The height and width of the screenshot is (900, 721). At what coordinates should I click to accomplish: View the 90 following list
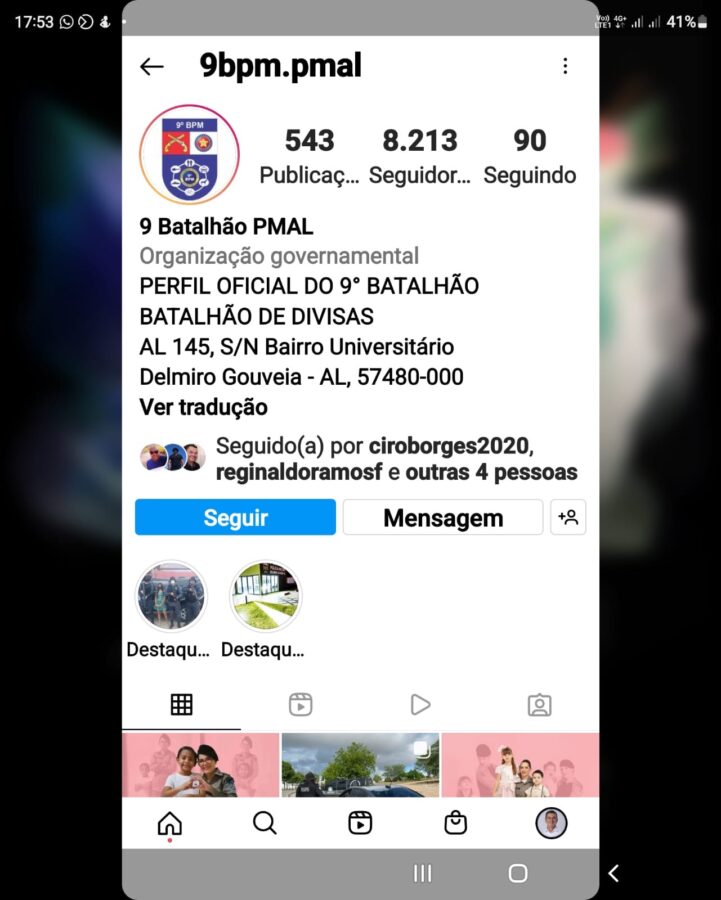coord(529,156)
